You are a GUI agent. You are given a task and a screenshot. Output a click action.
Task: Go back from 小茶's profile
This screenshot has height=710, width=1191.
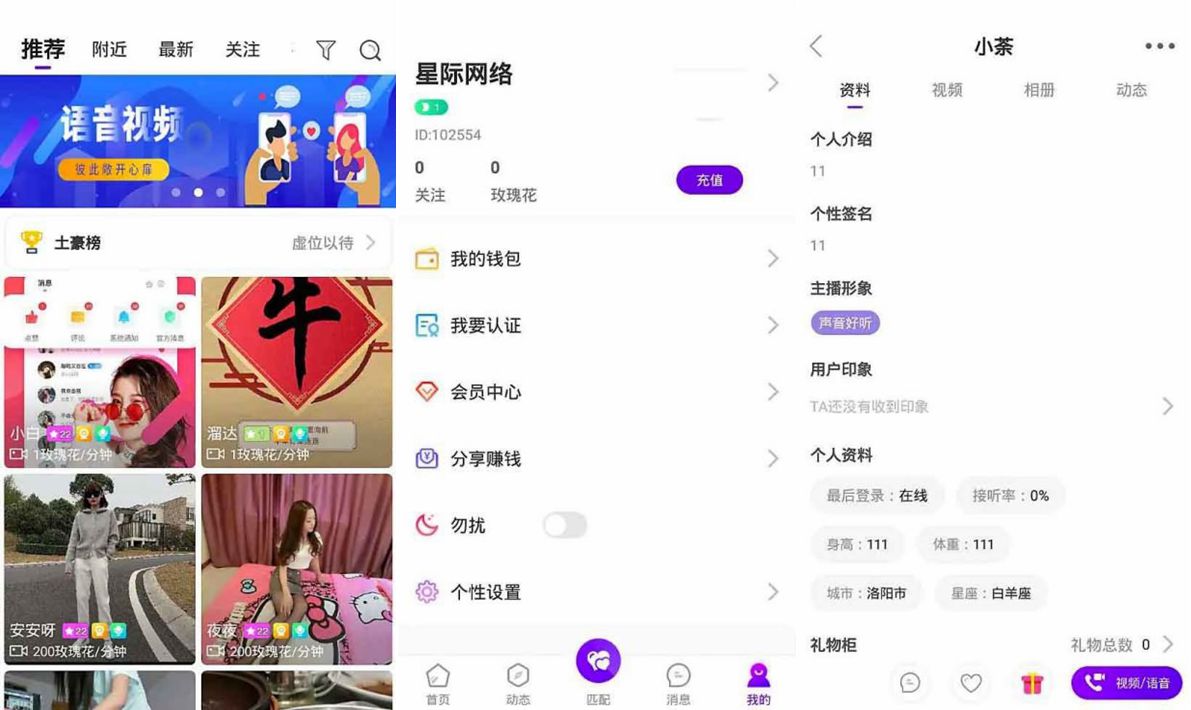816,46
